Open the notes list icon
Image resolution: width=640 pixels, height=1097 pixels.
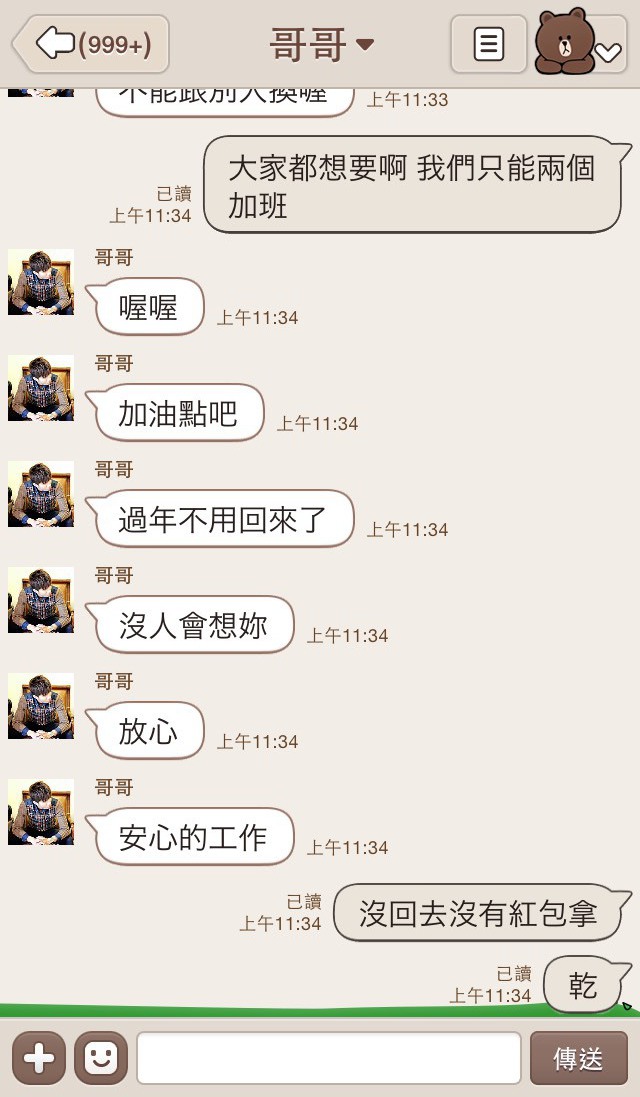click(x=488, y=44)
